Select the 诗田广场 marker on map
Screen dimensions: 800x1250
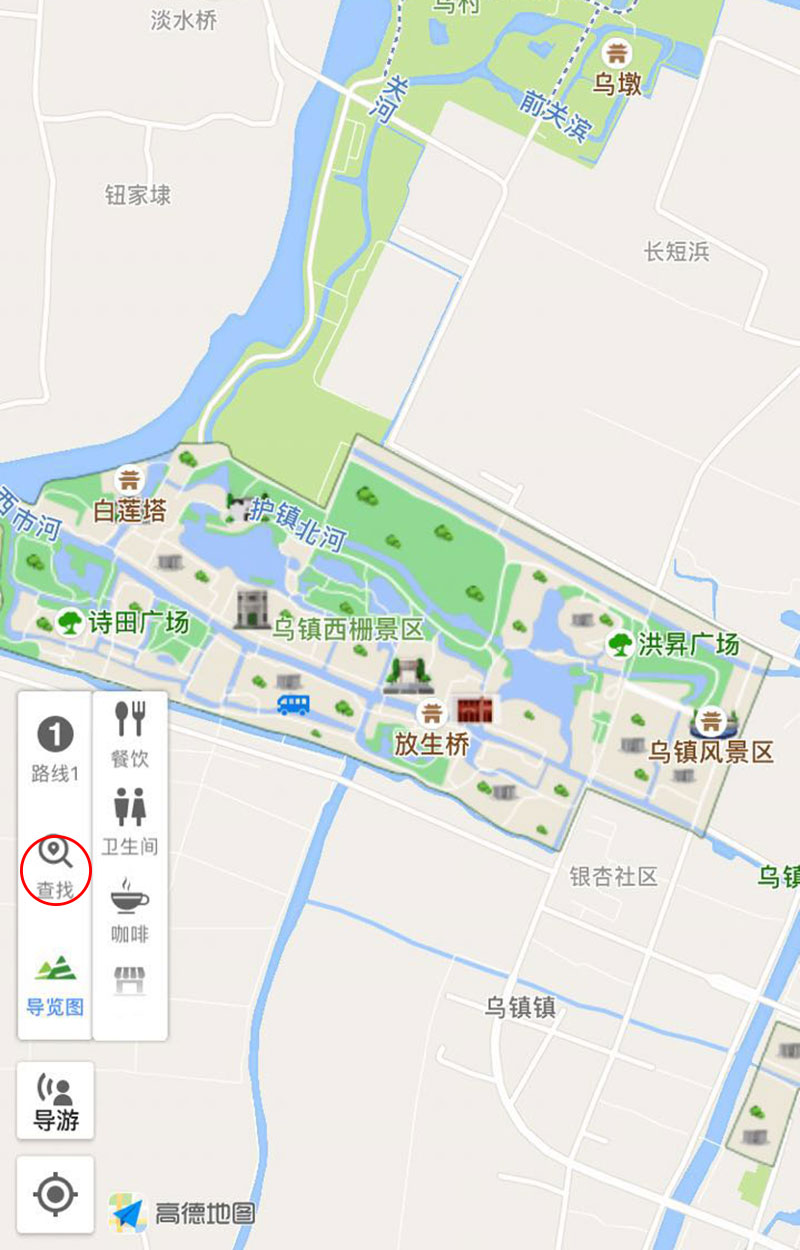[x=70, y=623]
